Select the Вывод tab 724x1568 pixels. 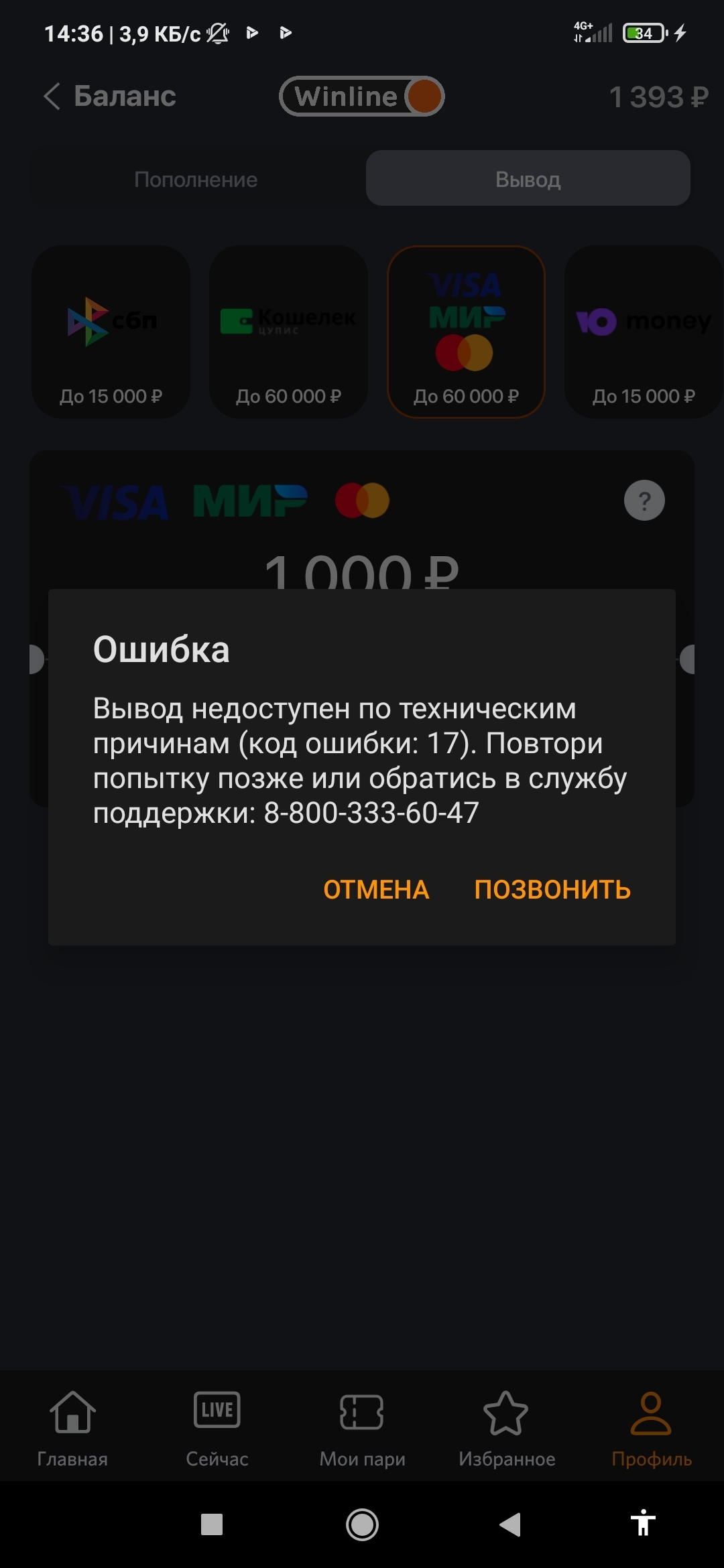tap(528, 178)
